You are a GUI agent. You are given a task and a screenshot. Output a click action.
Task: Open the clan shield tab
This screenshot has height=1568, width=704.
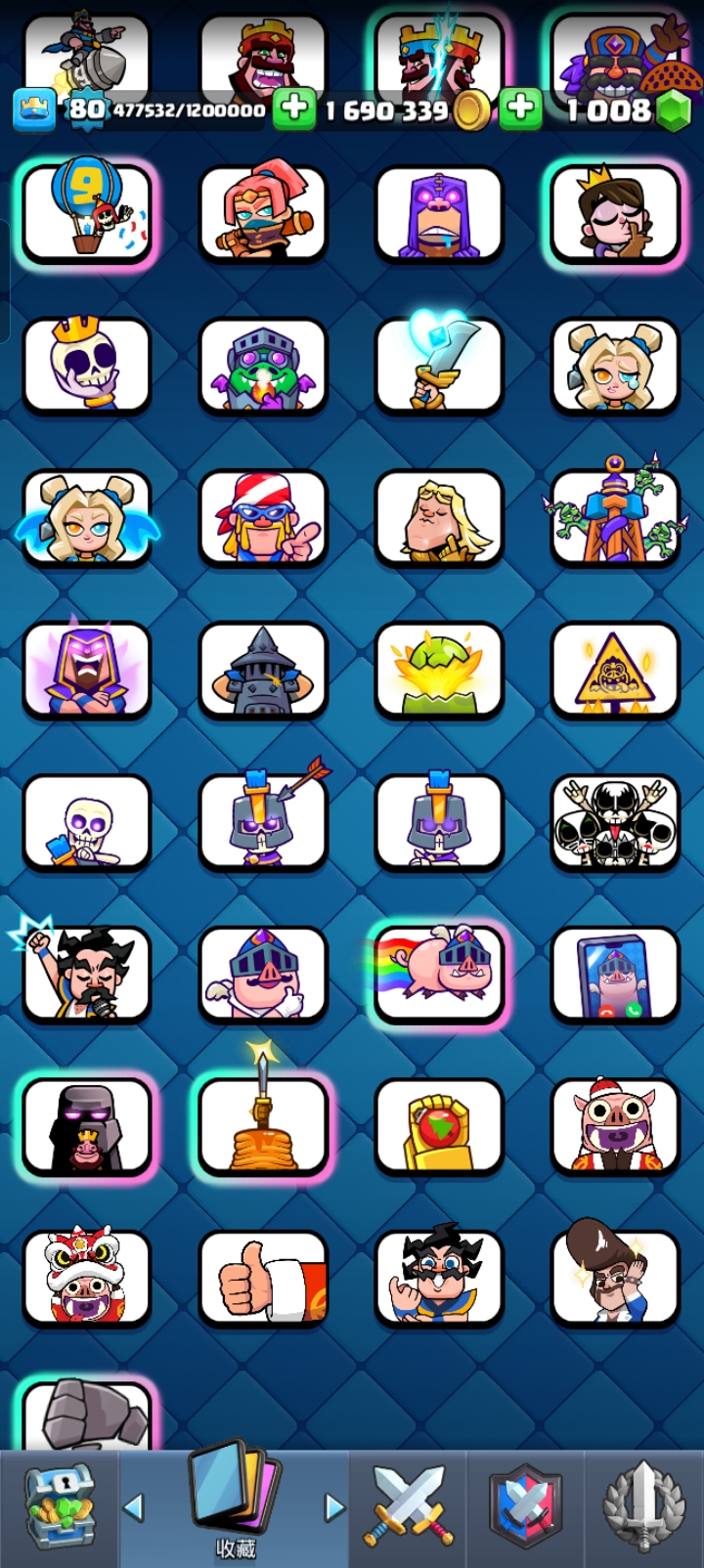(526, 1508)
